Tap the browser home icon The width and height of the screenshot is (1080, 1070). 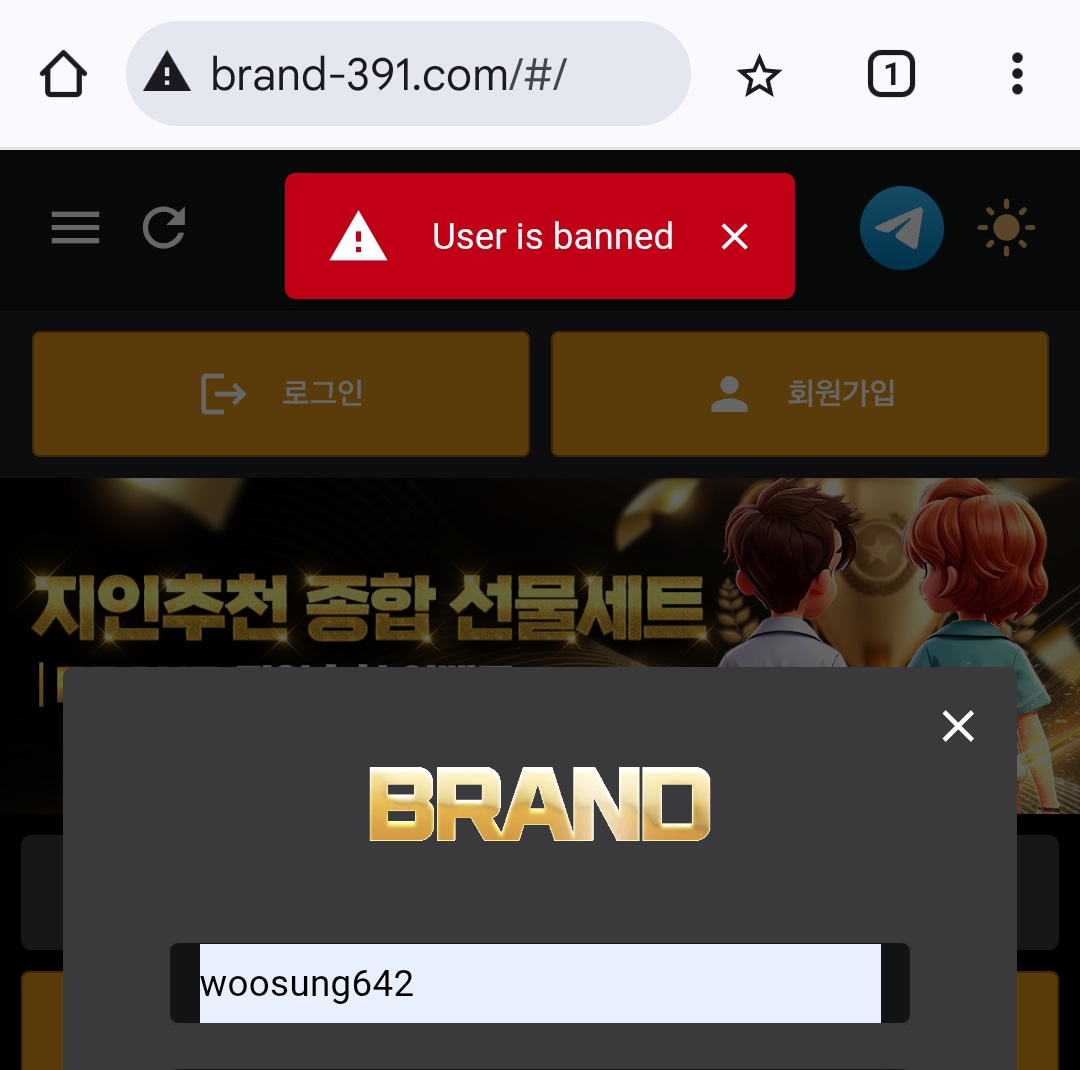[63, 75]
